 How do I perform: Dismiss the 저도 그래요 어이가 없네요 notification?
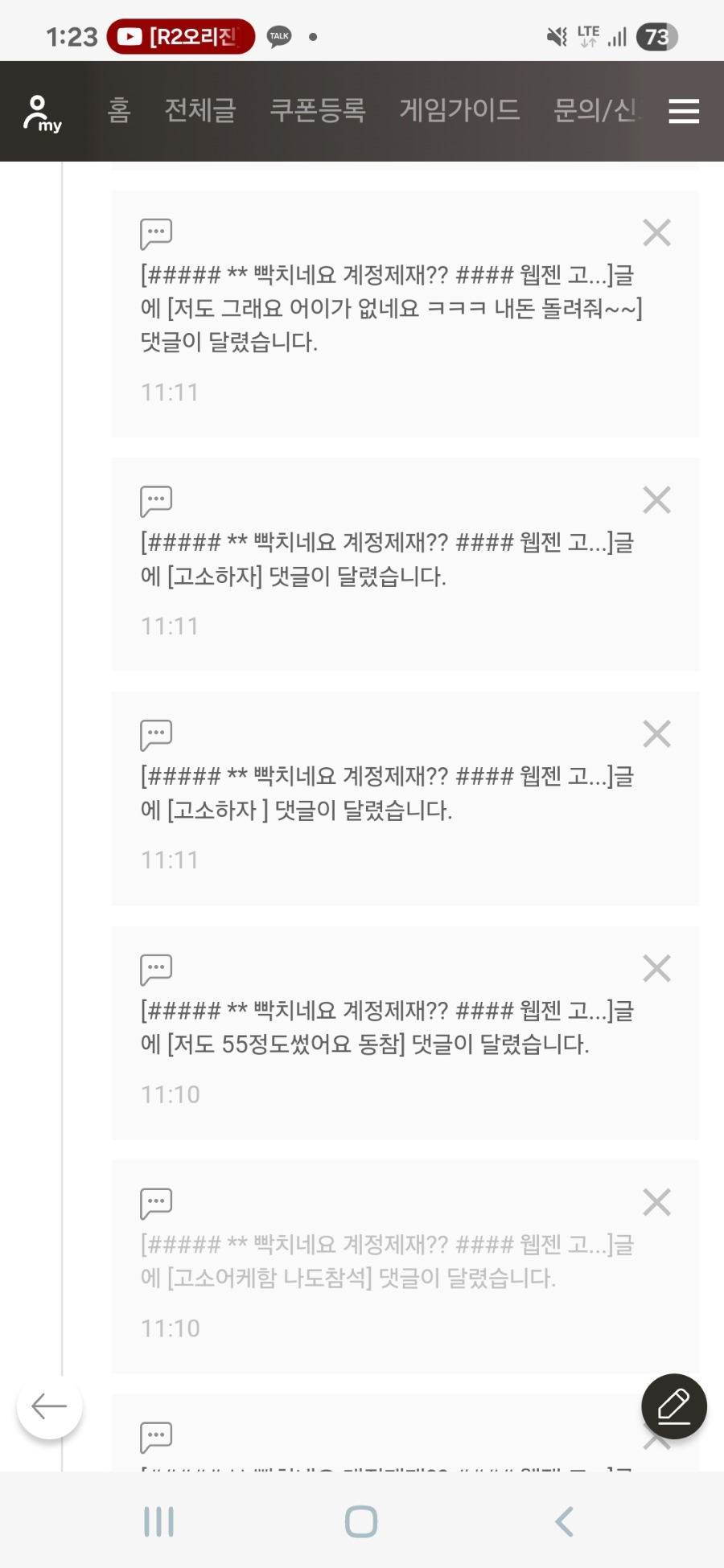point(657,233)
